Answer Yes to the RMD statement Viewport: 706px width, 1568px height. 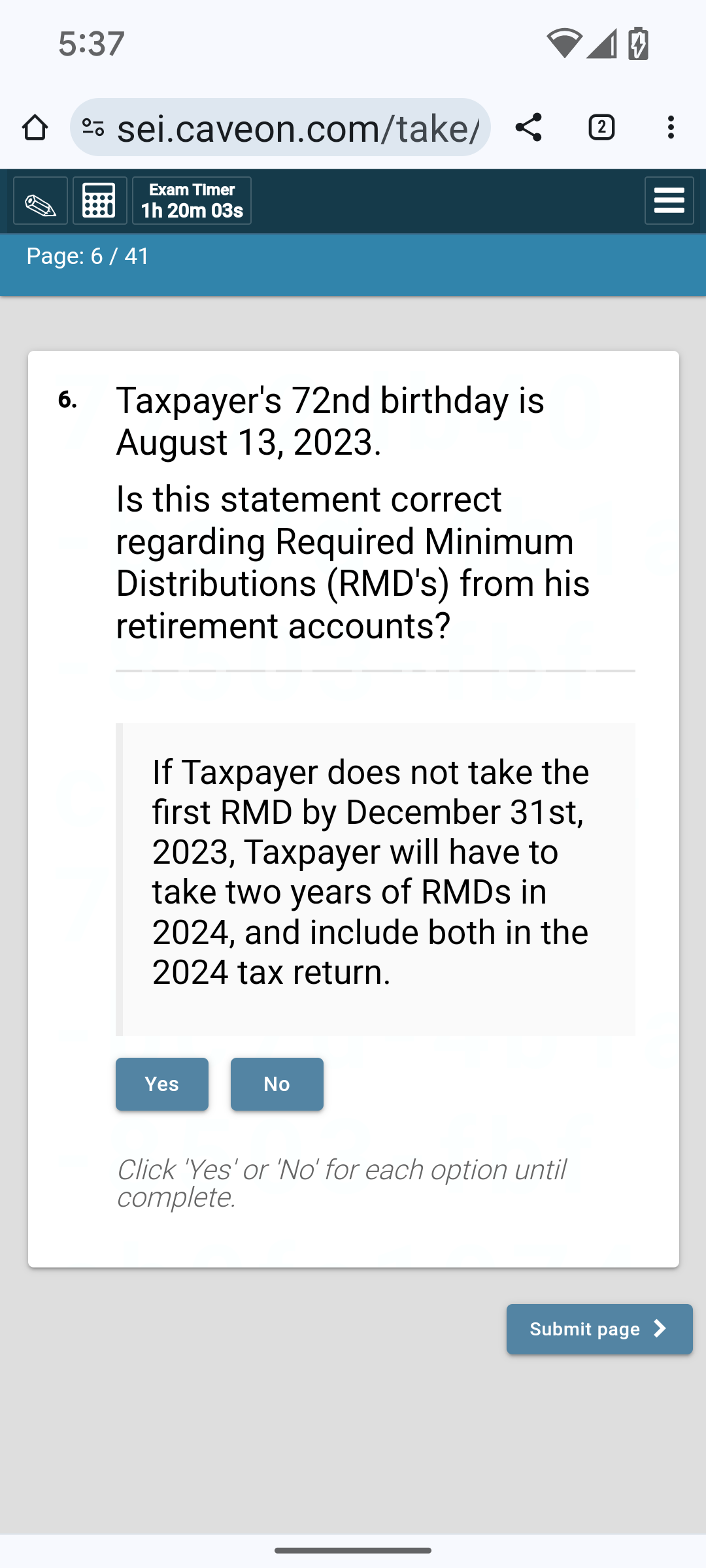tap(161, 1084)
